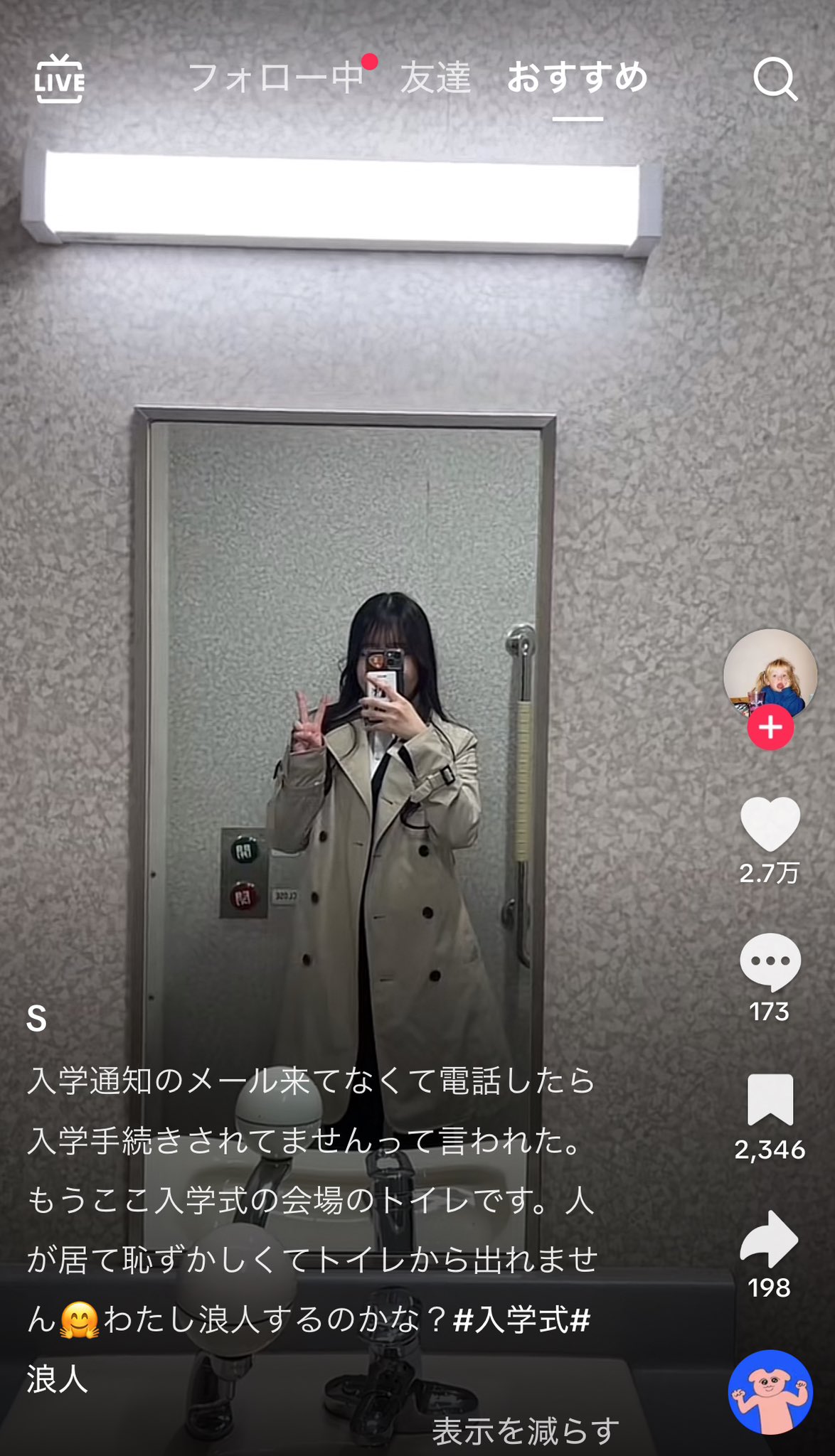Switch to the フォロー中 tab
The image size is (835, 1456).
(277, 77)
